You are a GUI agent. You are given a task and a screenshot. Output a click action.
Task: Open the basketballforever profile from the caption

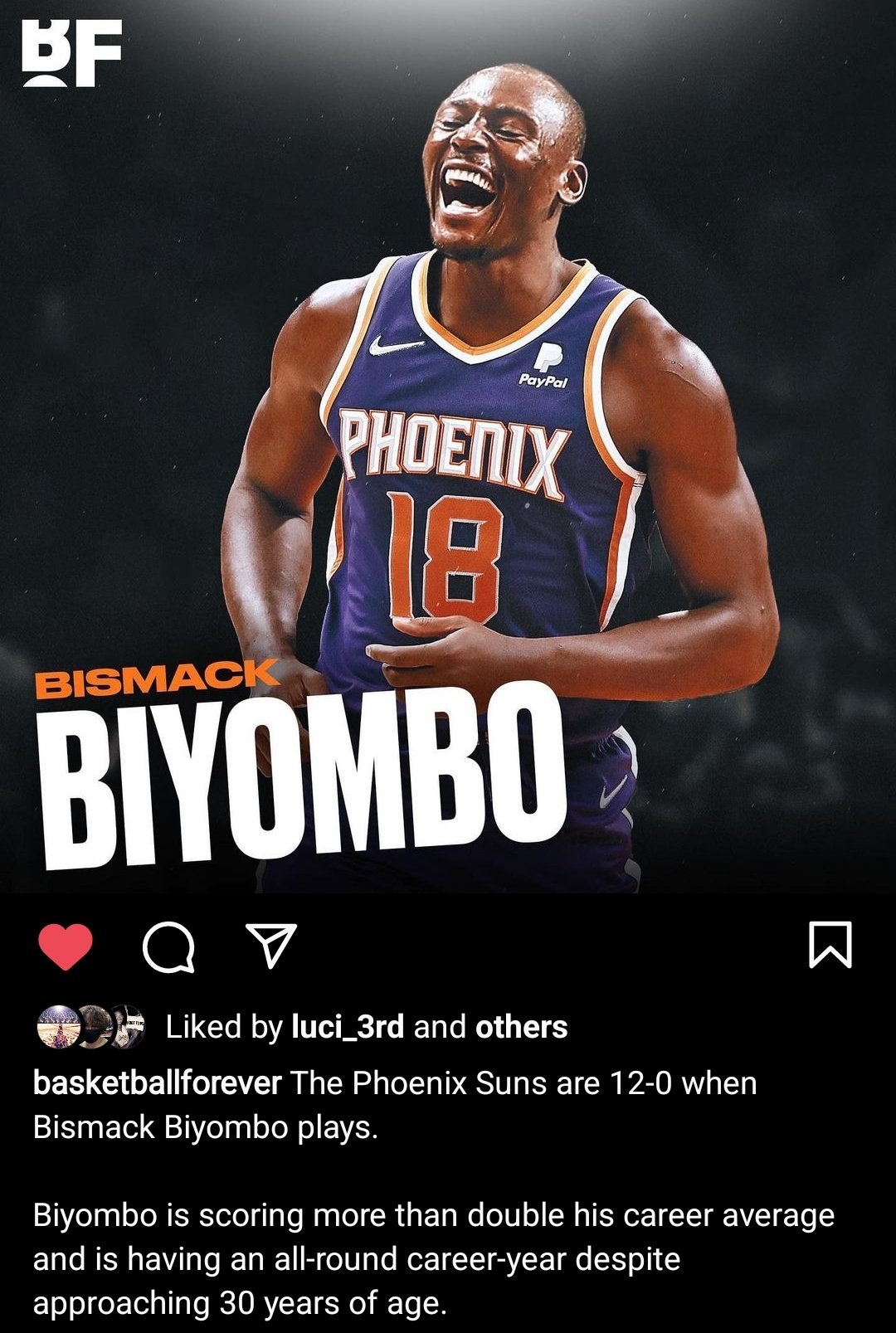[x=158, y=1083]
